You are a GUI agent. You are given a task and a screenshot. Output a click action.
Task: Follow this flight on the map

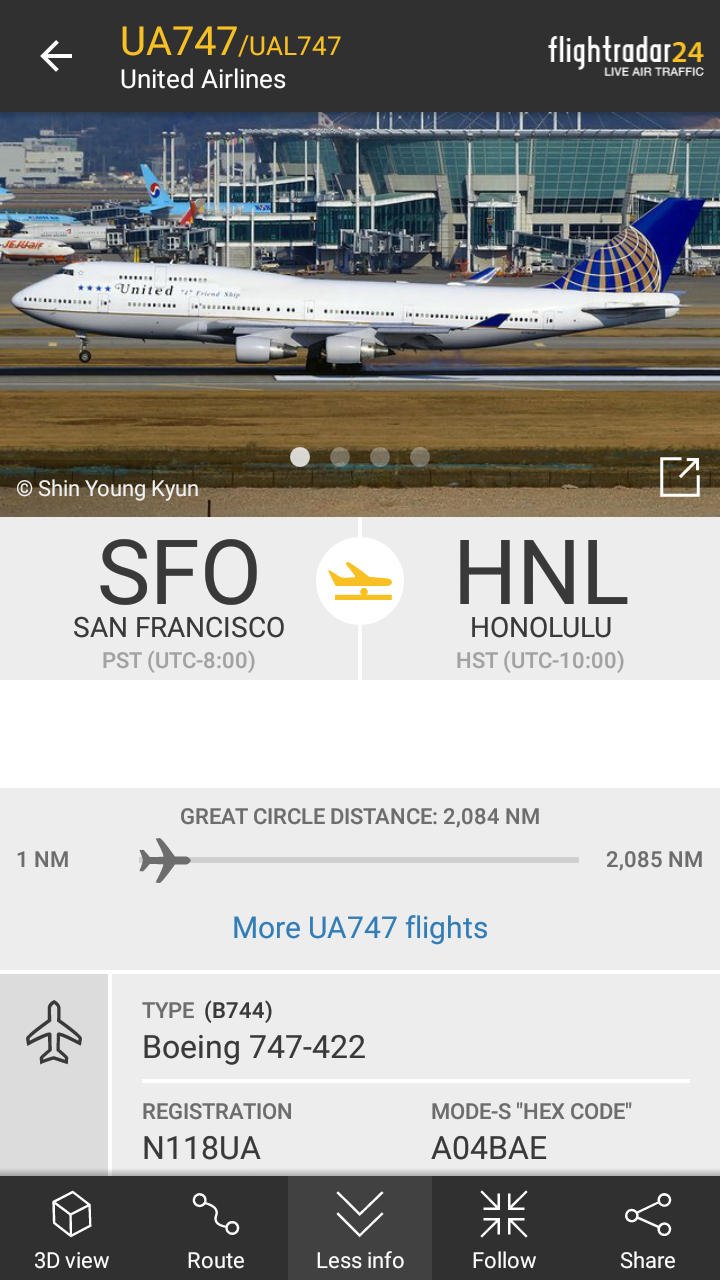(504, 1228)
